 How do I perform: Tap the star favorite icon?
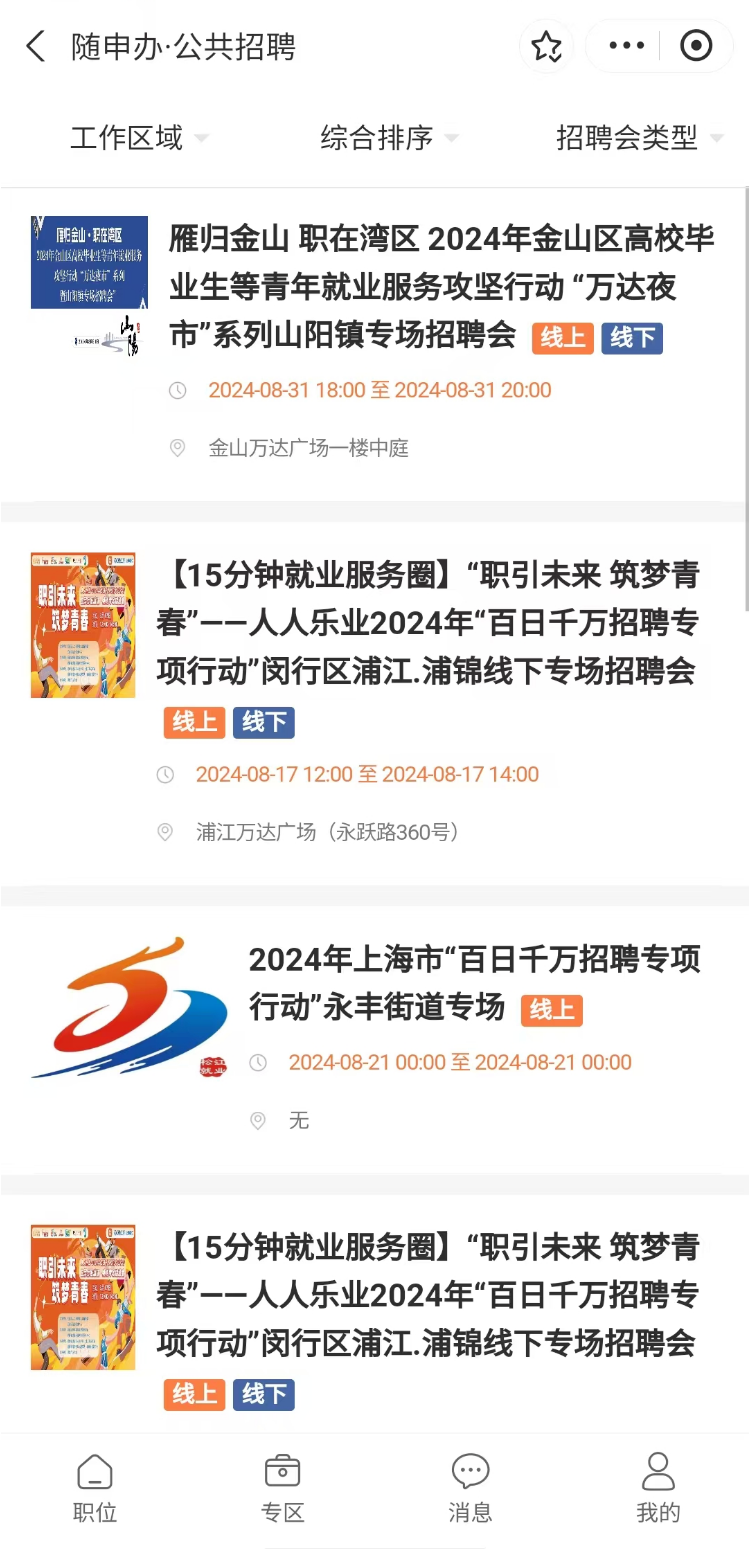[x=546, y=47]
